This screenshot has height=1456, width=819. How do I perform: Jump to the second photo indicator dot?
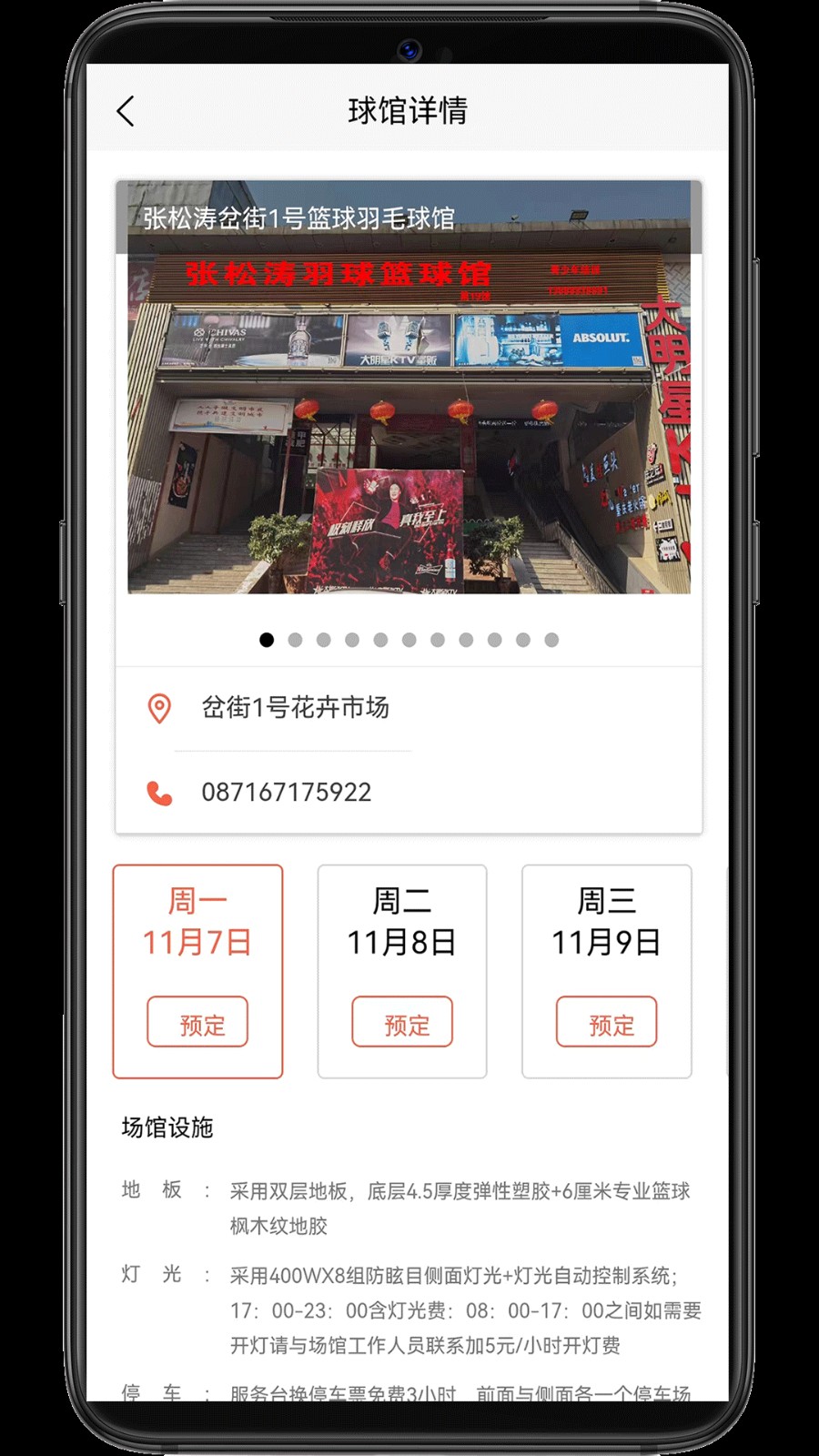[295, 640]
